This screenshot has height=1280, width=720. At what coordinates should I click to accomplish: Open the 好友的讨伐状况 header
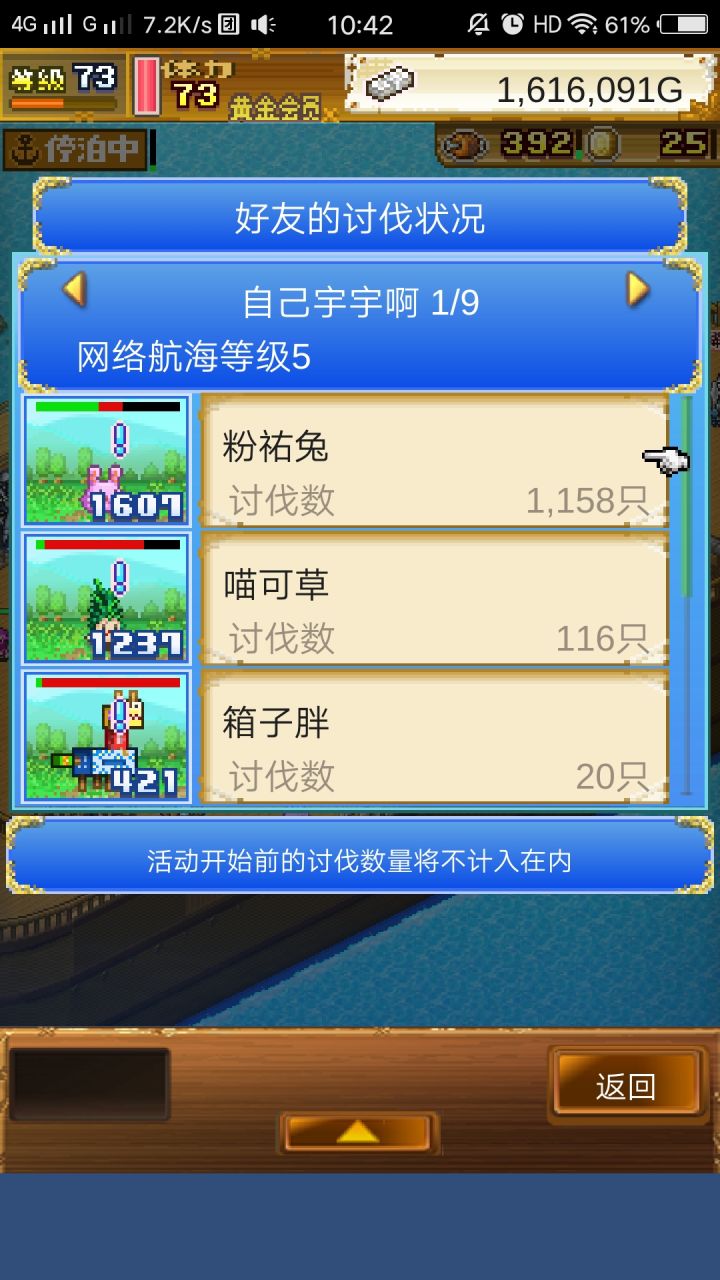click(360, 220)
